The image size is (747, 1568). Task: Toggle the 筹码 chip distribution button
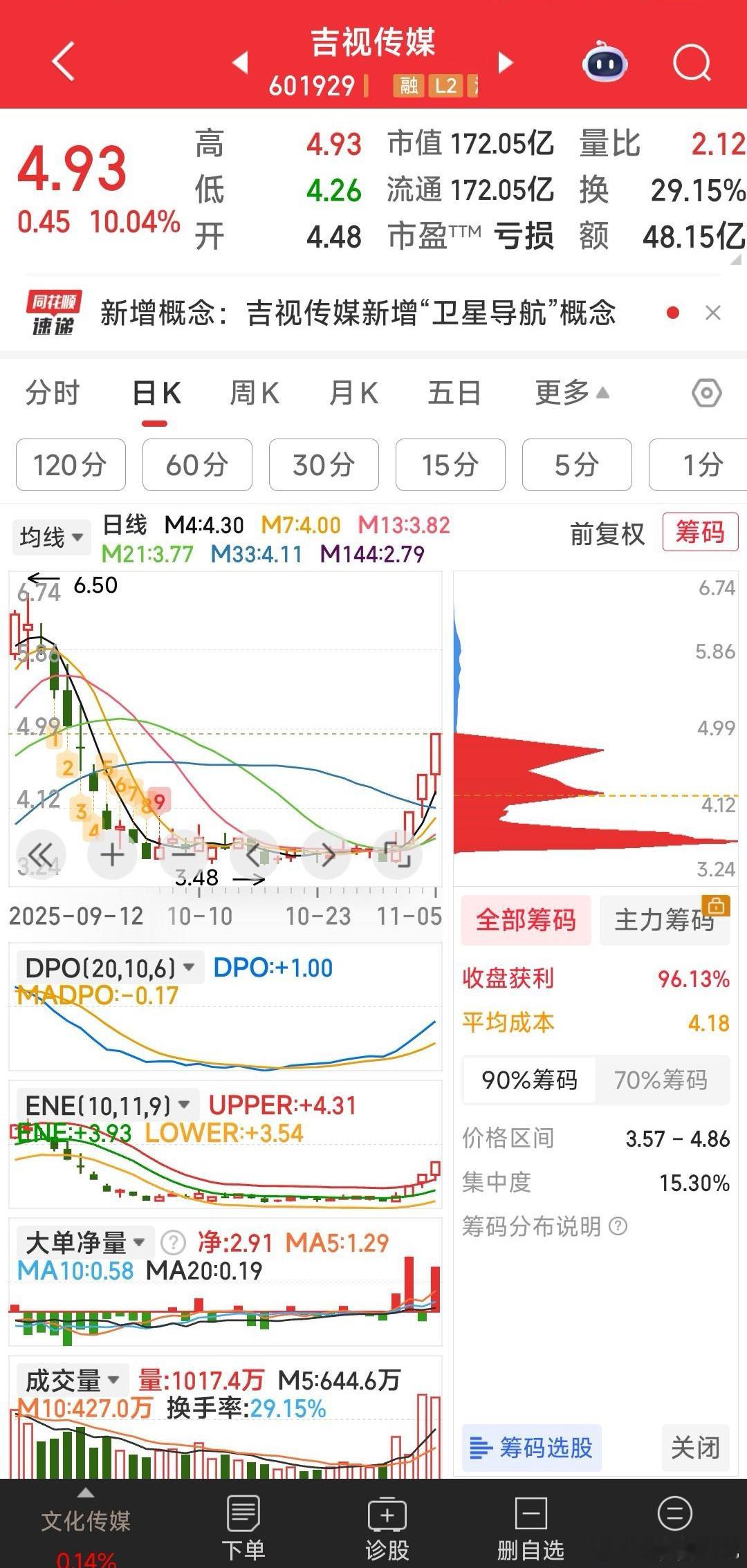700,533
